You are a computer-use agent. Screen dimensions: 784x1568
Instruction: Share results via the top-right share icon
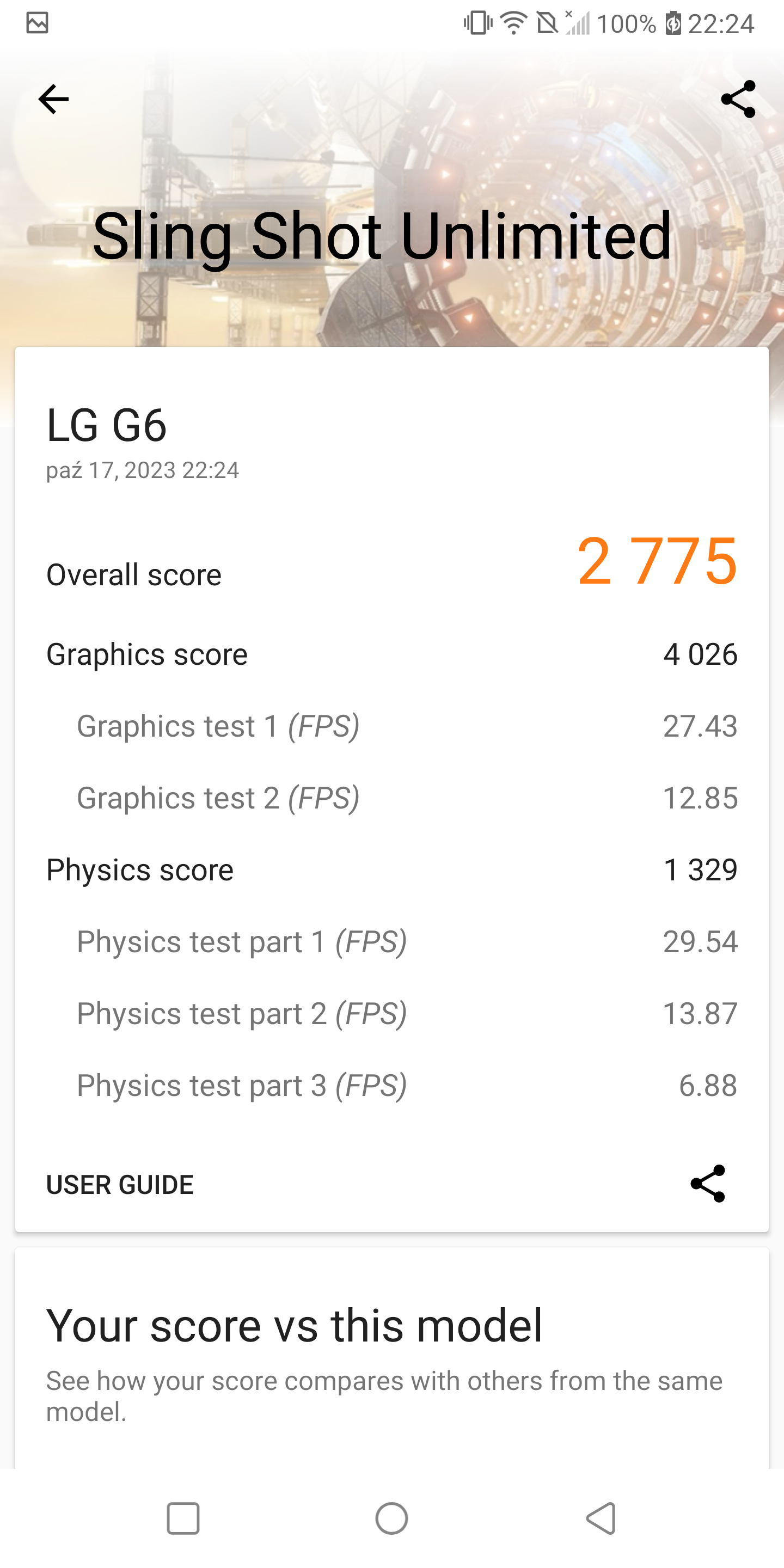coord(738,99)
